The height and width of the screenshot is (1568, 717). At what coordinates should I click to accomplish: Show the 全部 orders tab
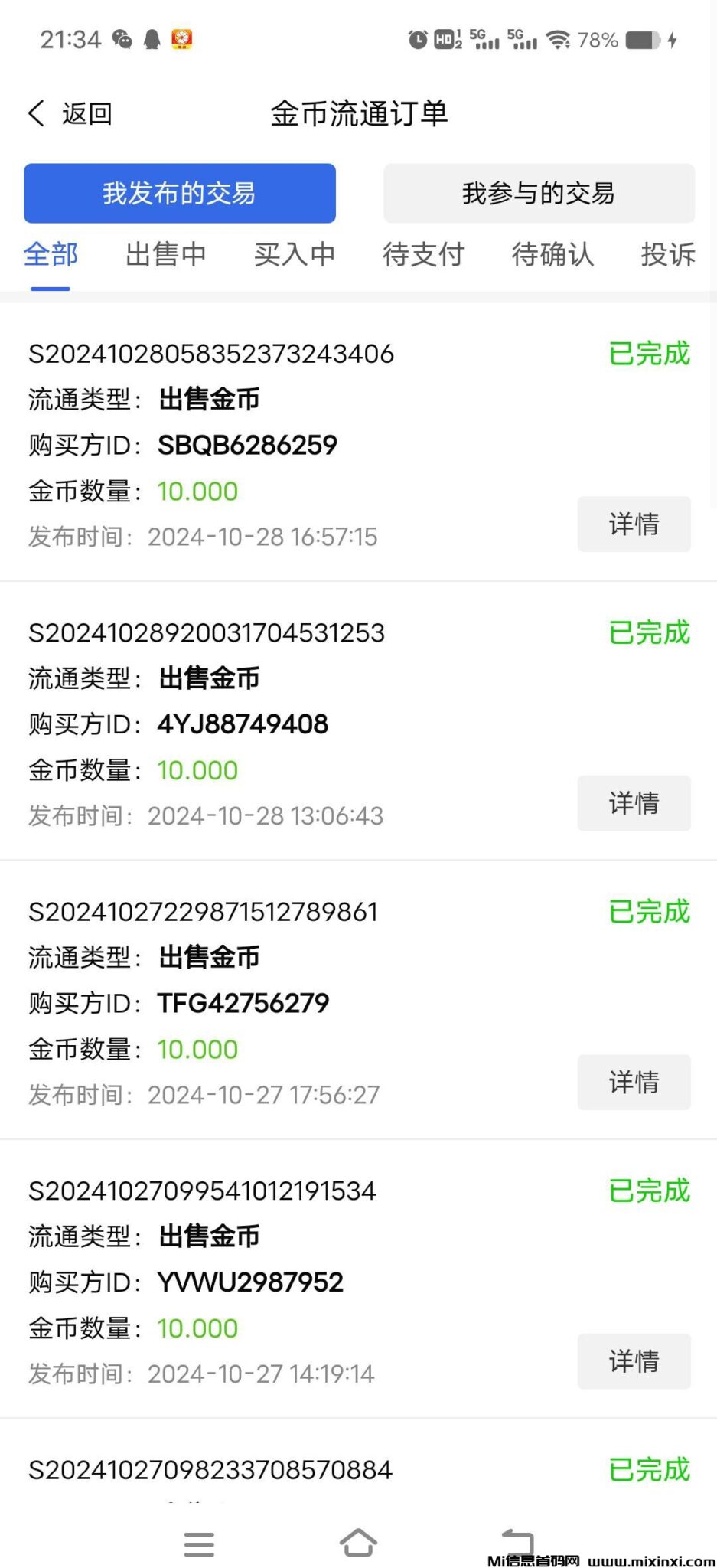pyautogui.click(x=51, y=255)
